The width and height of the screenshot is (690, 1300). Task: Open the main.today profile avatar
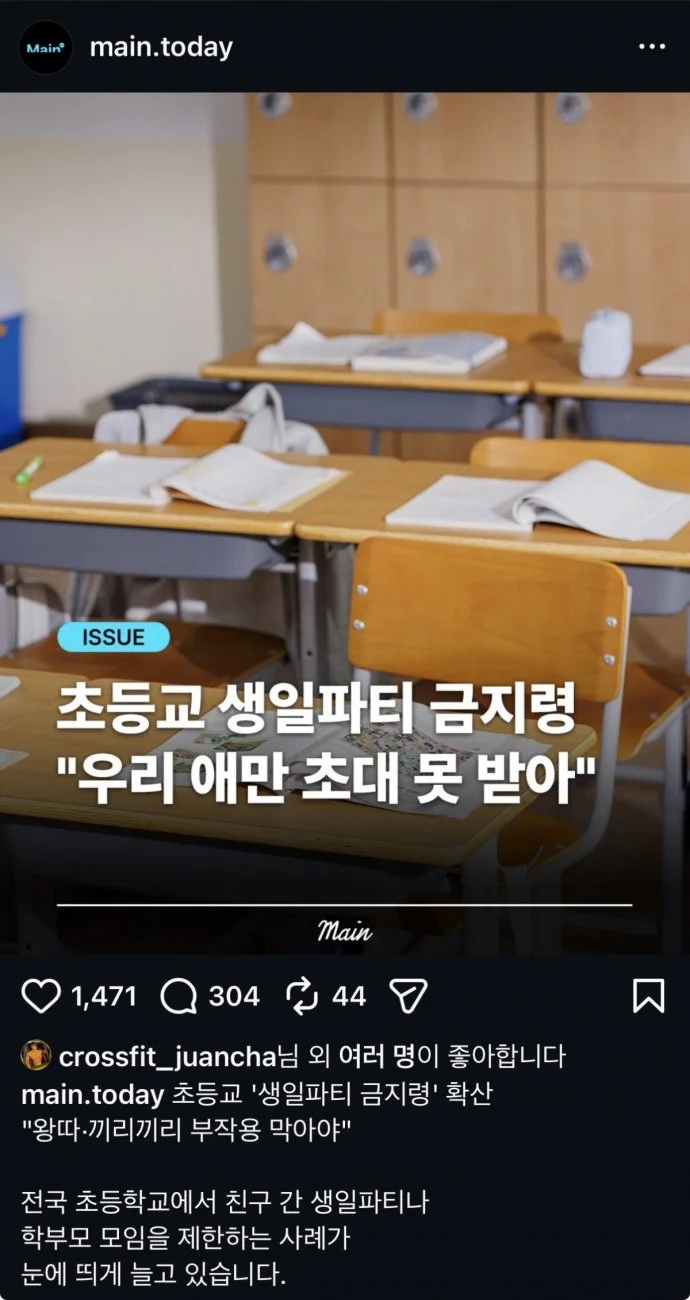46,47
